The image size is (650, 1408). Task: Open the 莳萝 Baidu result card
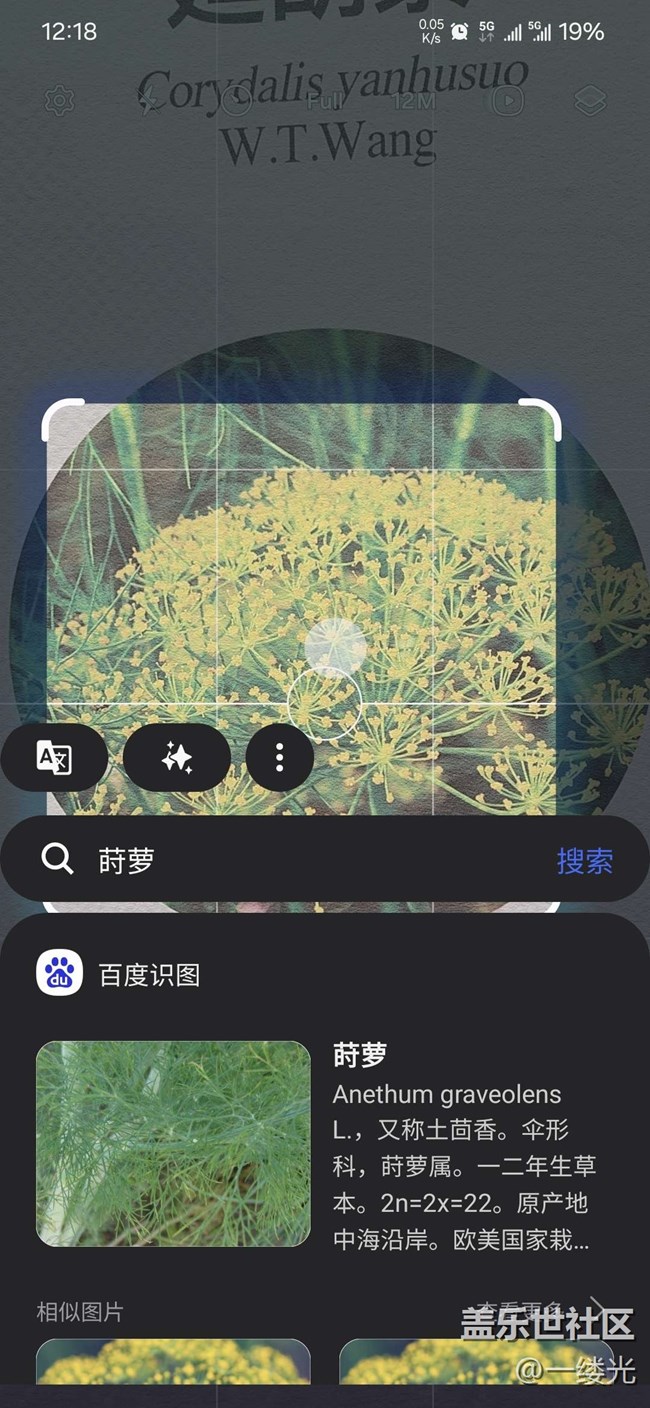coord(324,1144)
